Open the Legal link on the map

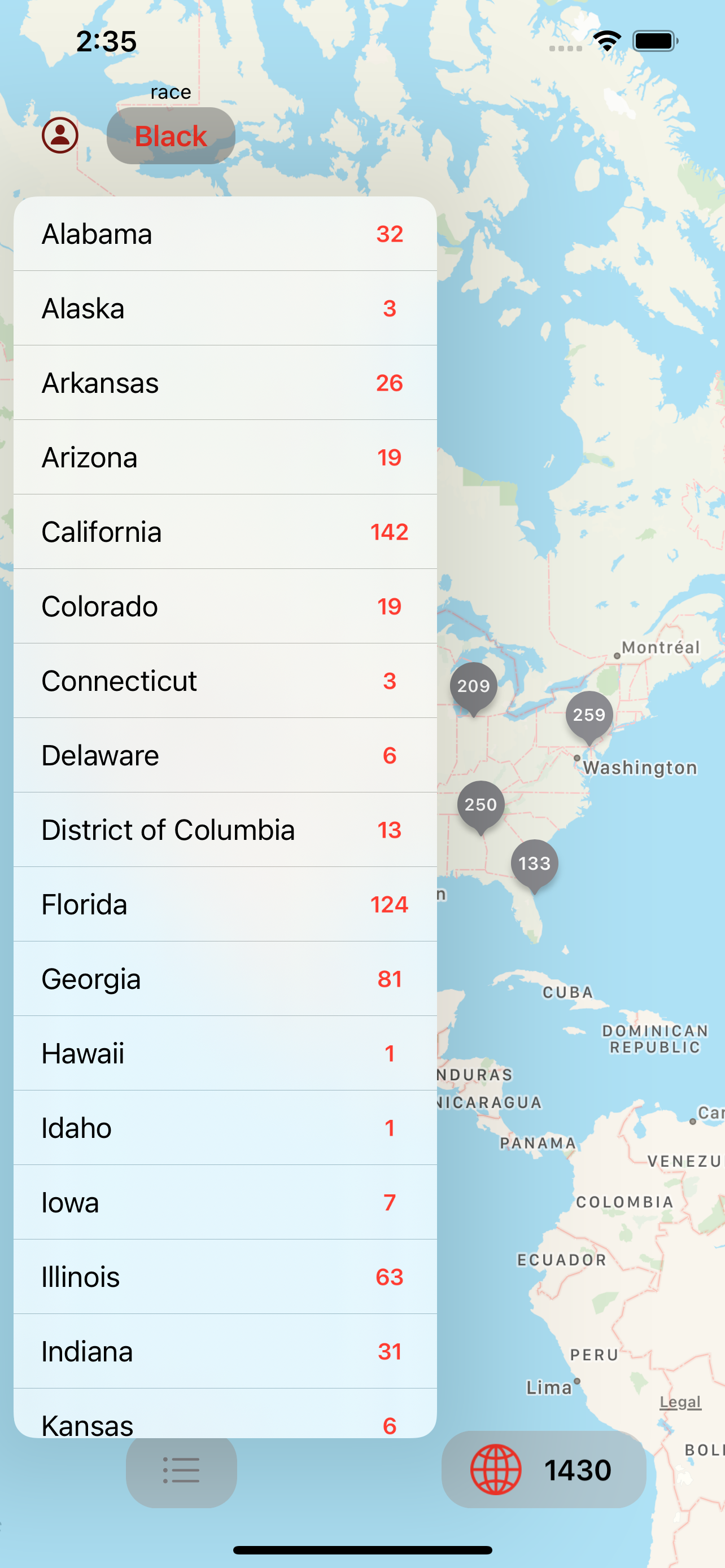pyautogui.click(x=680, y=1402)
